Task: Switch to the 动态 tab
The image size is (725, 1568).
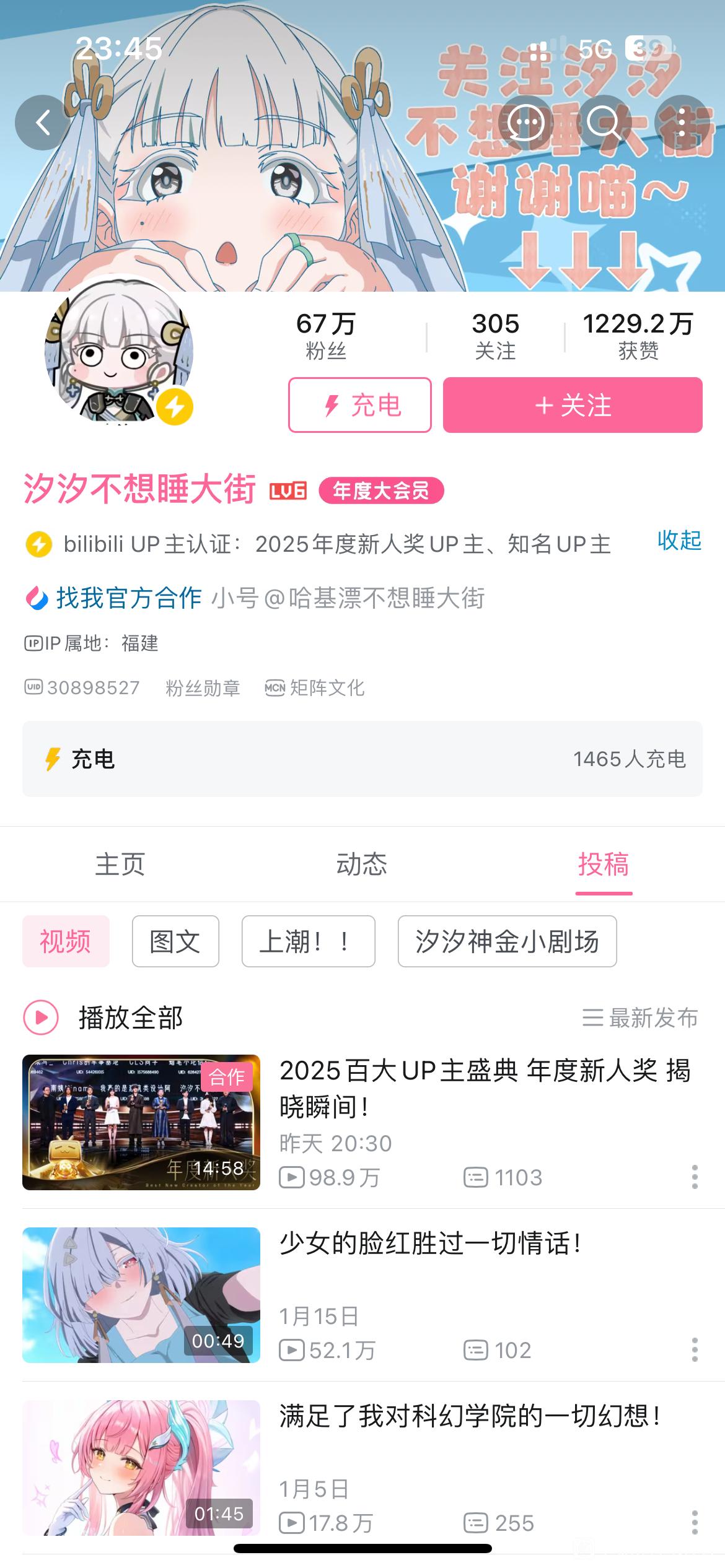Action: (361, 865)
